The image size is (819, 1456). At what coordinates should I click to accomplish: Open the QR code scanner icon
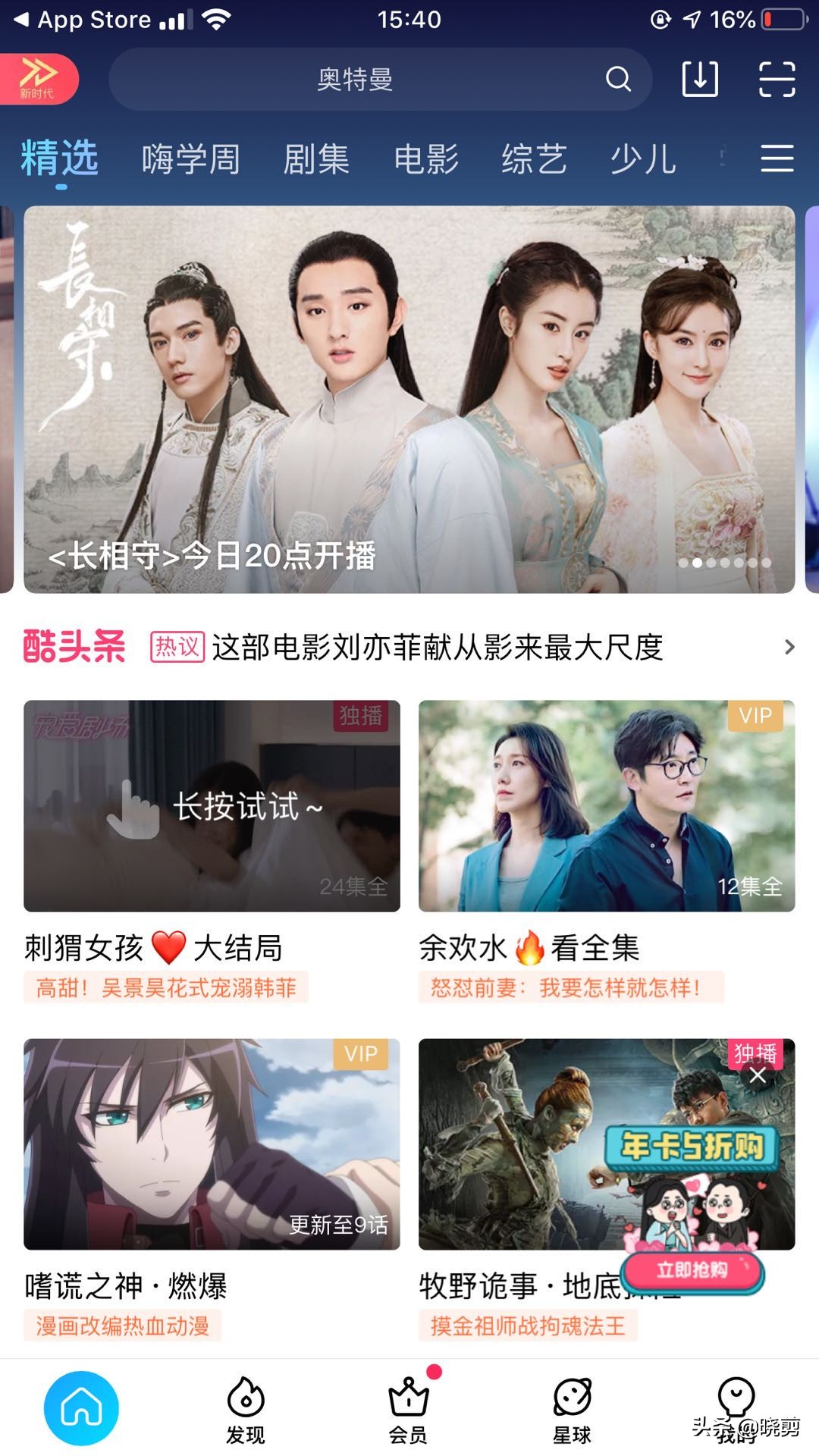tap(777, 80)
